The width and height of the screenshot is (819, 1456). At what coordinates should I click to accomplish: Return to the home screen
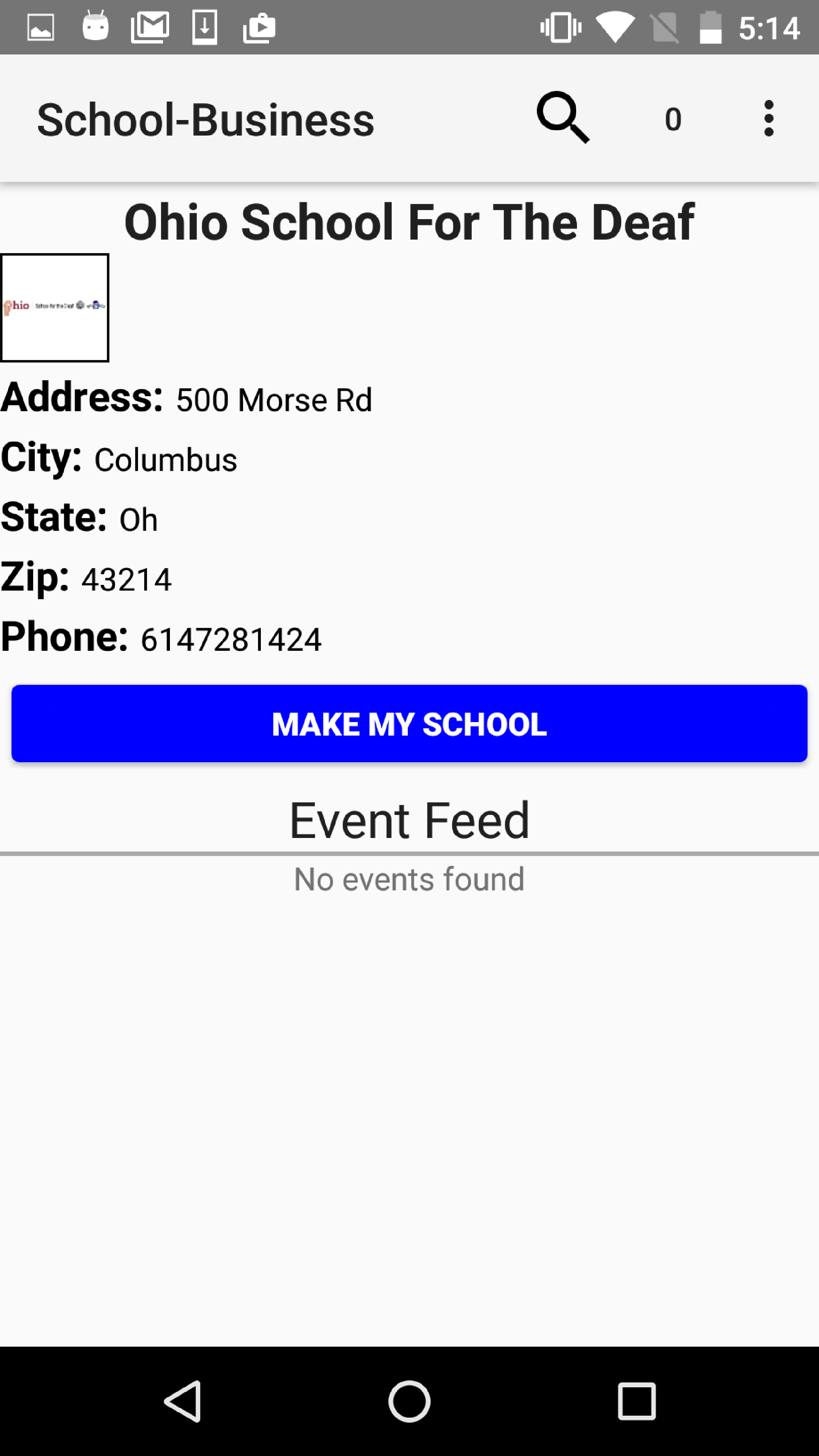click(x=409, y=1401)
